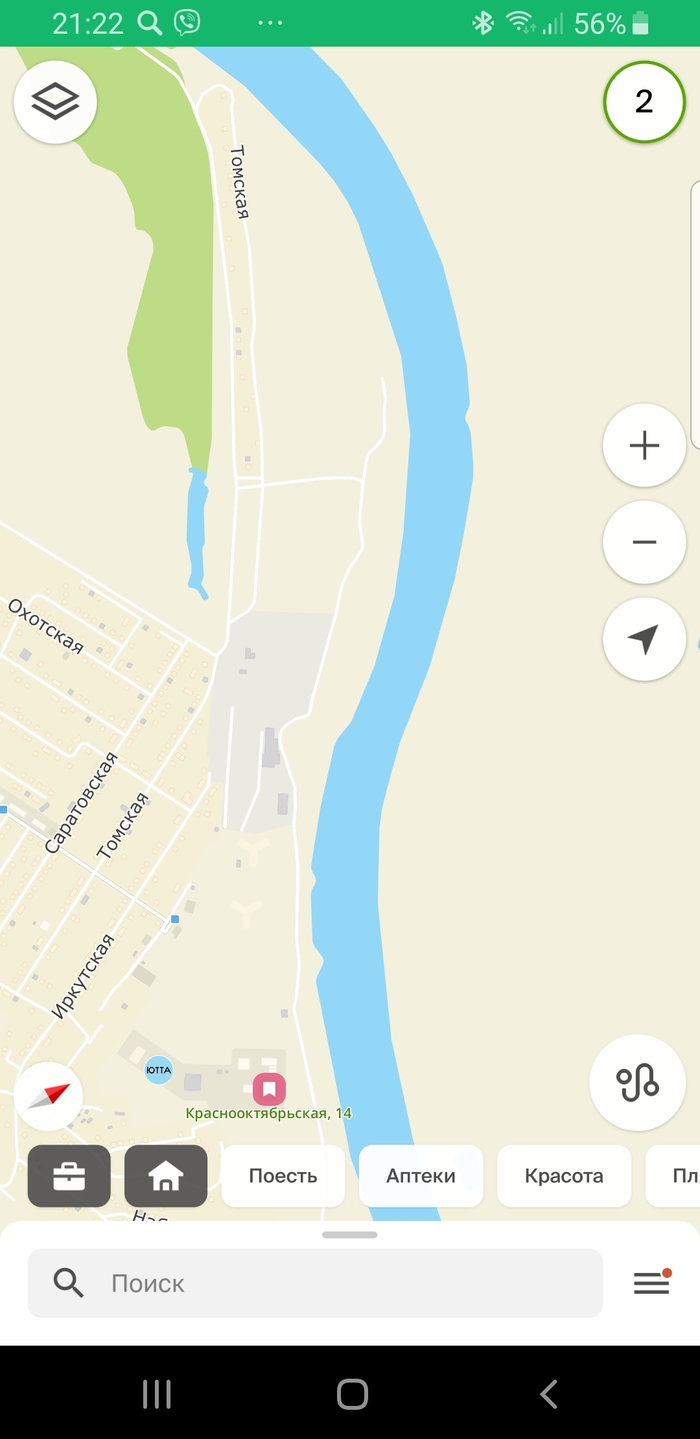The height and width of the screenshot is (1439, 700).
Task: Tap the home shortcut button
Action: pos(166,1176)
